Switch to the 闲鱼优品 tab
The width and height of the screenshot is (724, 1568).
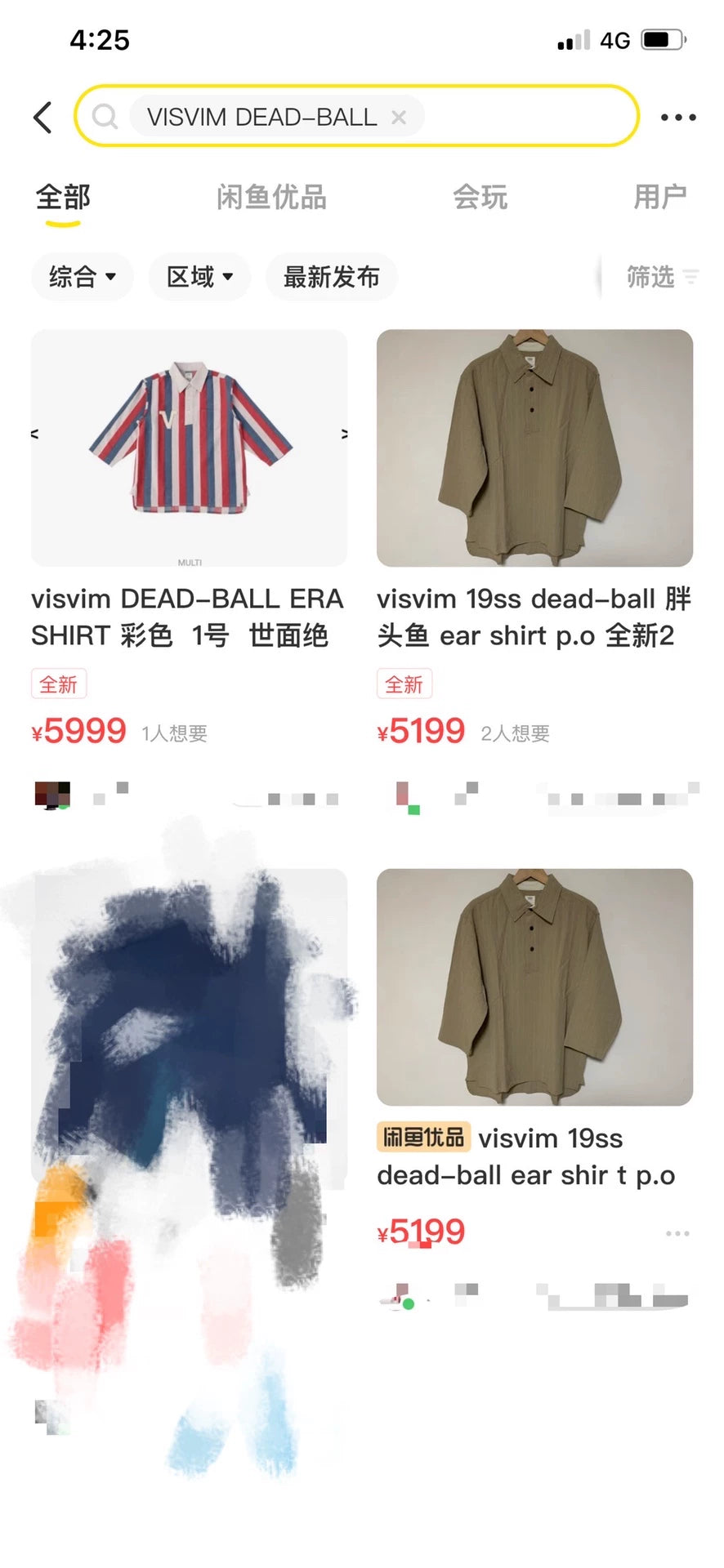pos(272,196)
